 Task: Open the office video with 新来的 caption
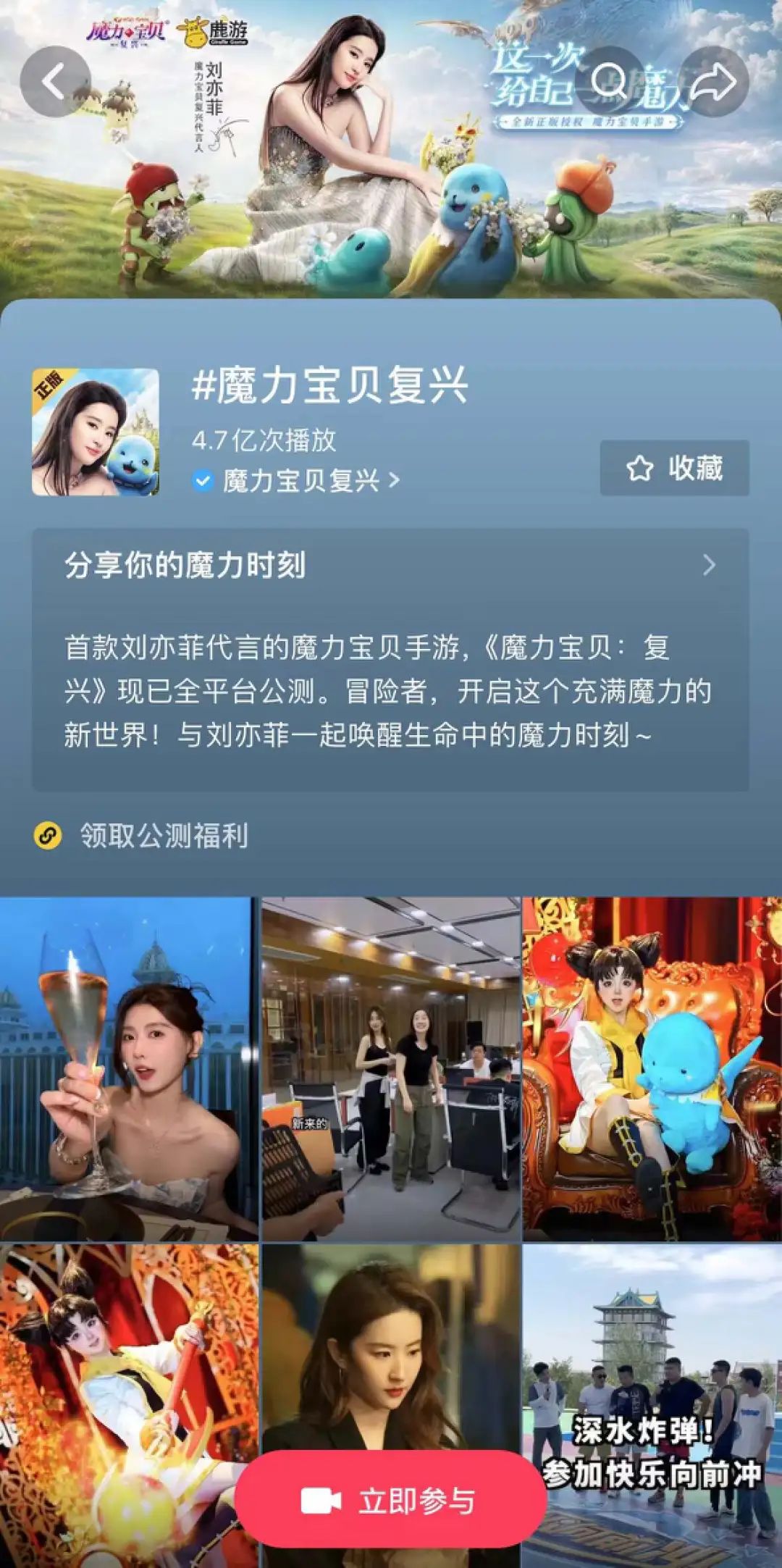click(390, 1069)
